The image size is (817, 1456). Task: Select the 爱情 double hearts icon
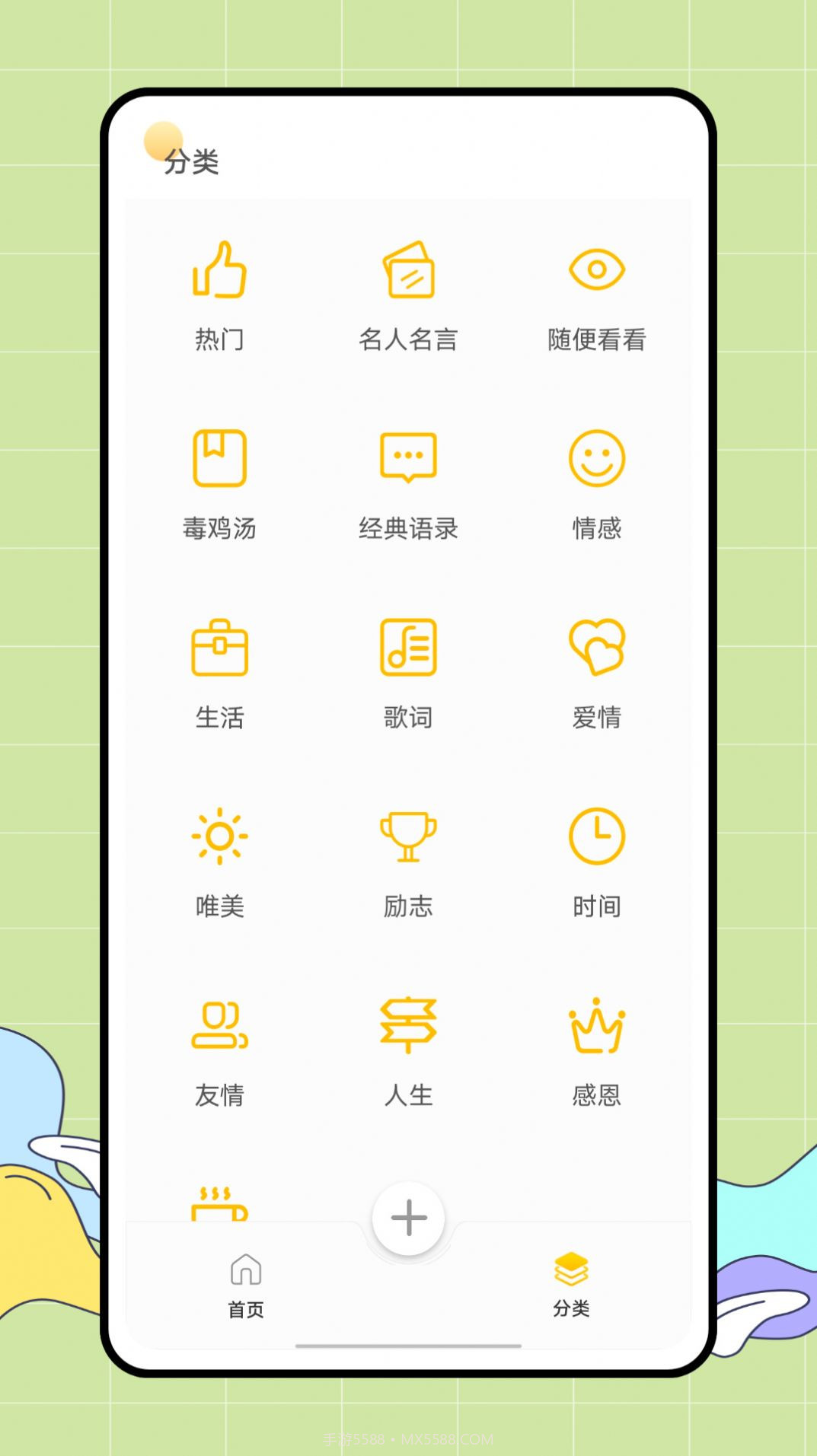click(597, 648)
